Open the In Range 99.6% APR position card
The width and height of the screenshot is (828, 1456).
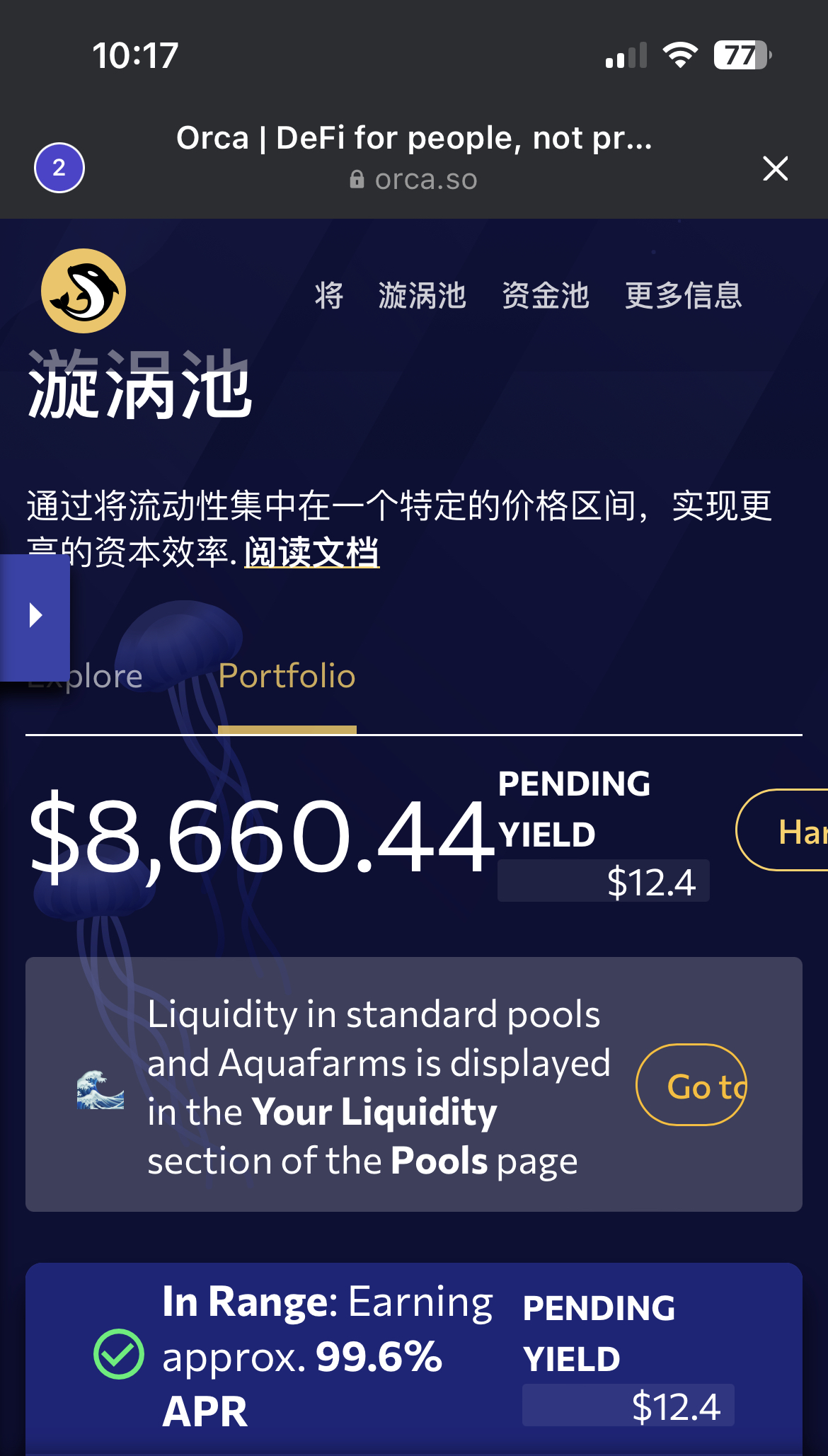(x=414, y=1359)
